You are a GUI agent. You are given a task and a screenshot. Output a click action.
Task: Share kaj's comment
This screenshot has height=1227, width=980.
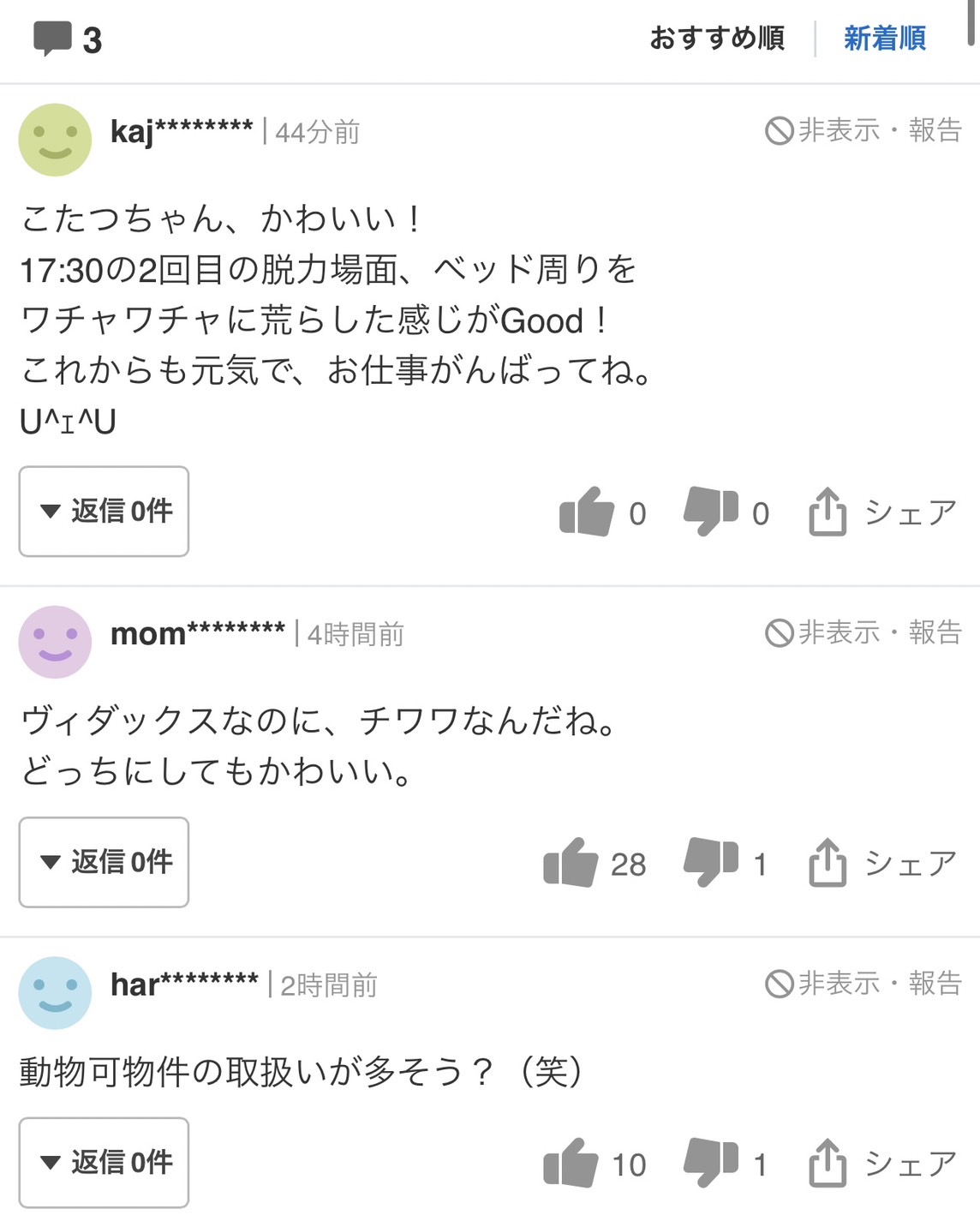882,512
